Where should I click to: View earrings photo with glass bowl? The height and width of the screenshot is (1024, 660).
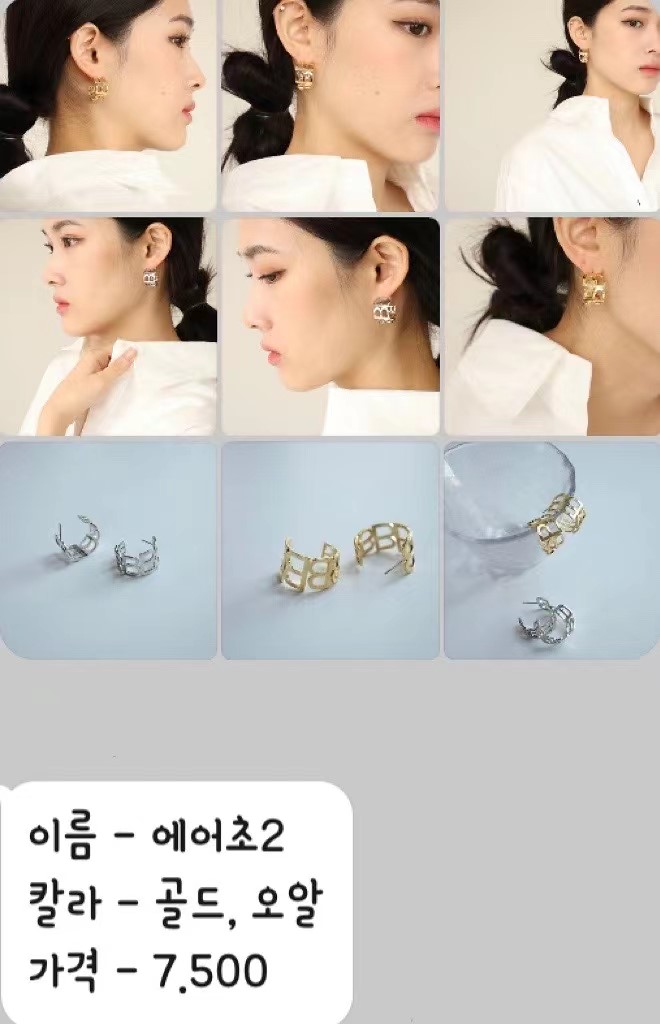tap(552, 550)
